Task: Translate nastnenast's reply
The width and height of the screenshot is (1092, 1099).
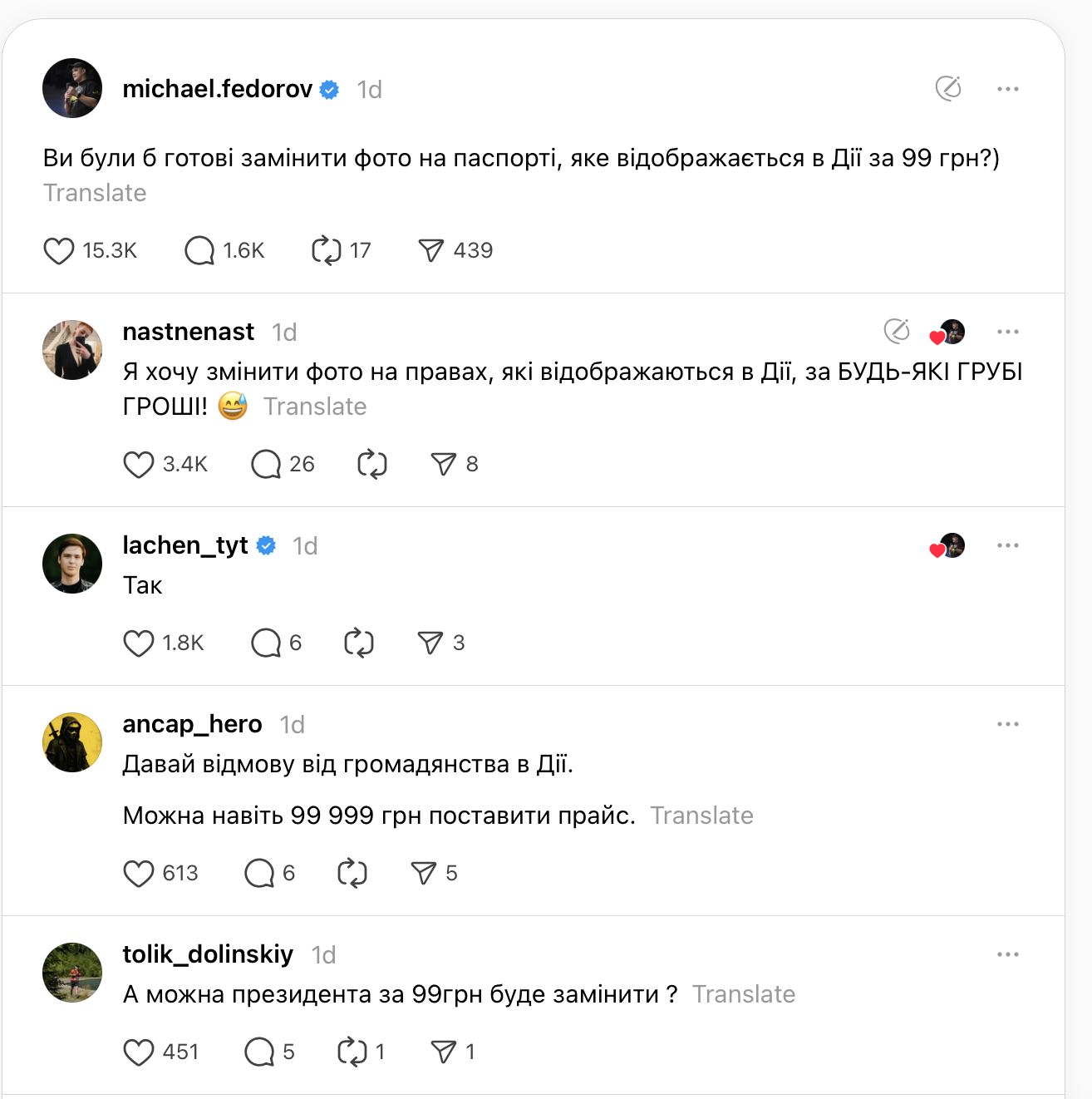Action: [315, 407]
